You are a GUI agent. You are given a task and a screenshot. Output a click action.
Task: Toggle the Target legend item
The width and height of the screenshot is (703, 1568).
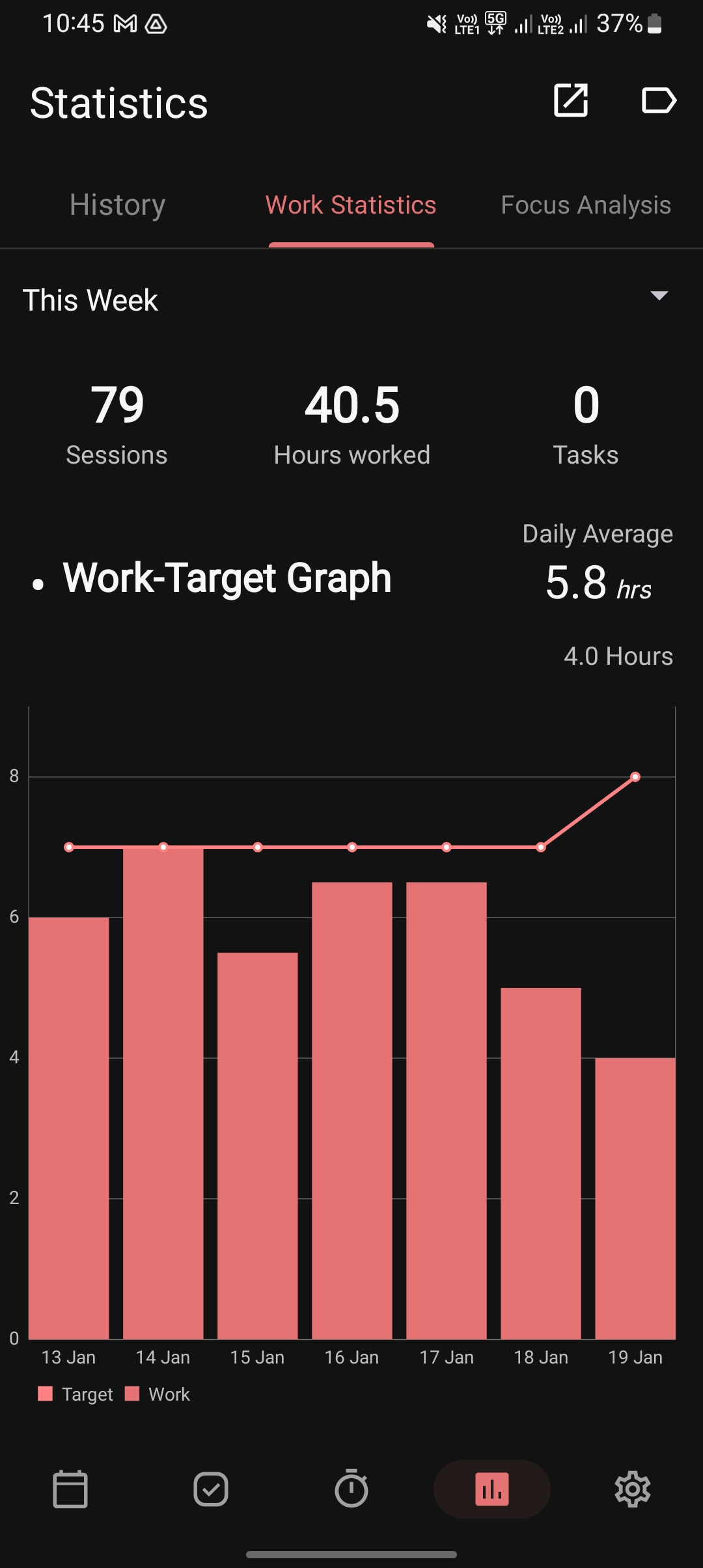pyautogui.click(x=76, y=1394)
